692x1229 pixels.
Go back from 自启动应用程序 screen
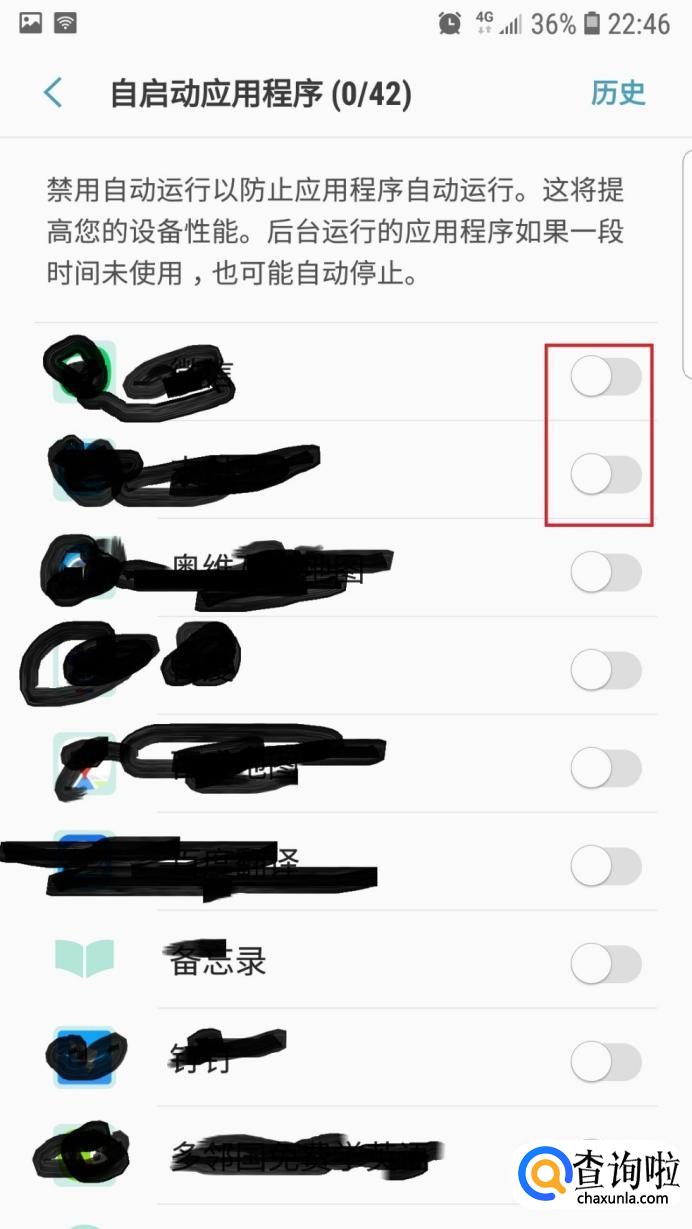coord(54,94)
